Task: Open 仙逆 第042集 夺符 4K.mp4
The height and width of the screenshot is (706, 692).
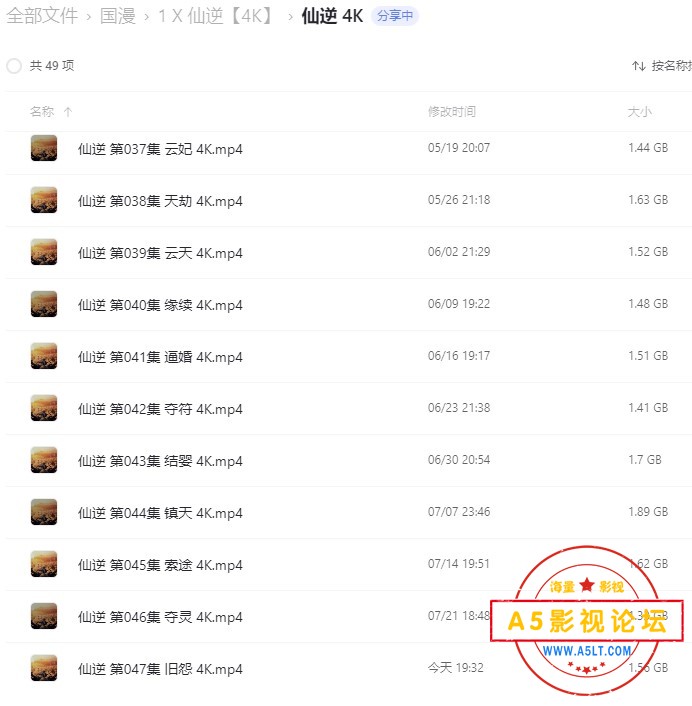Action: pyautogui.click(x=160, y=409)
